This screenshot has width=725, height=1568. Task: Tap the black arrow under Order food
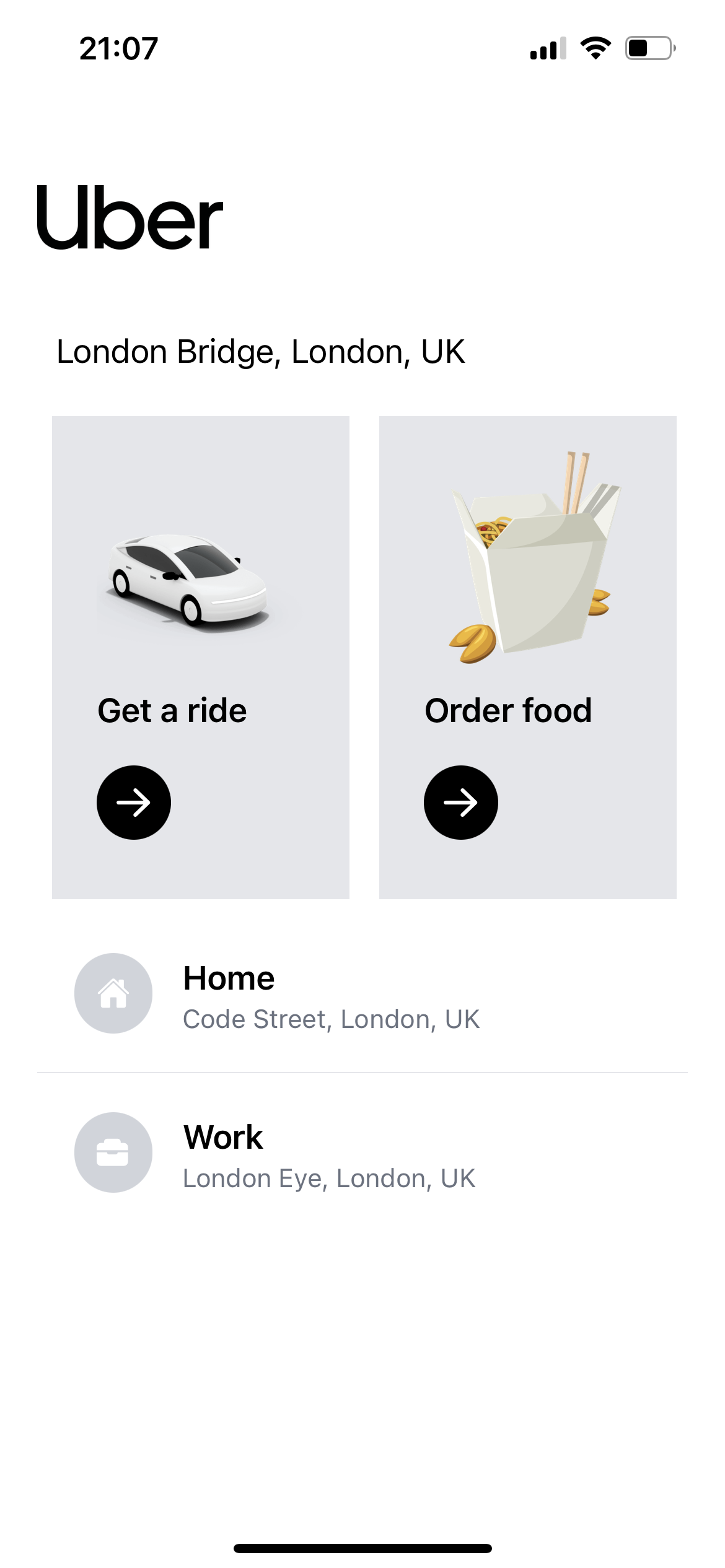pyautogui.click(x=461, y=802)
